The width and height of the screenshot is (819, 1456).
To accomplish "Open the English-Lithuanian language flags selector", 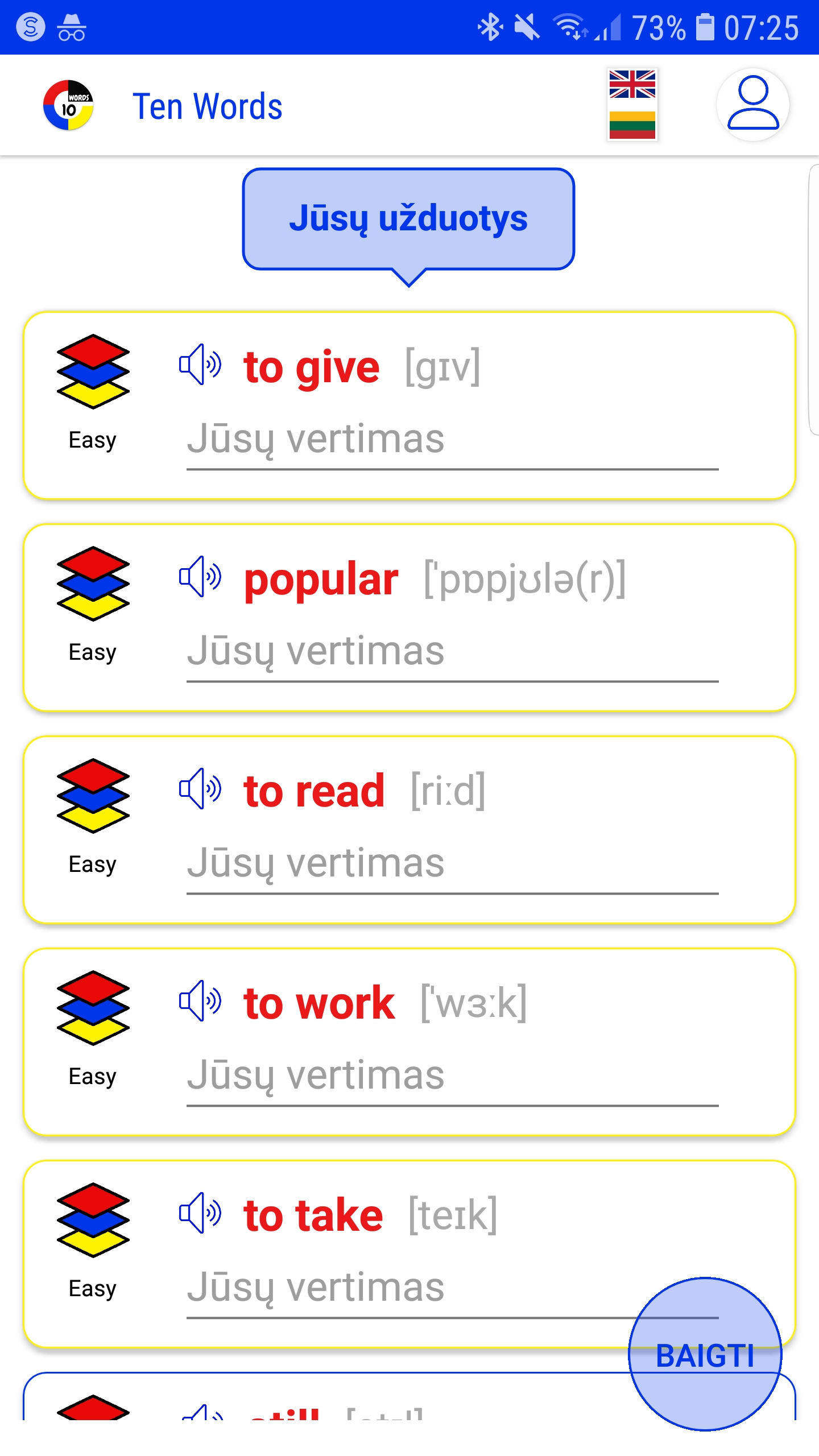I will [632, 104].
